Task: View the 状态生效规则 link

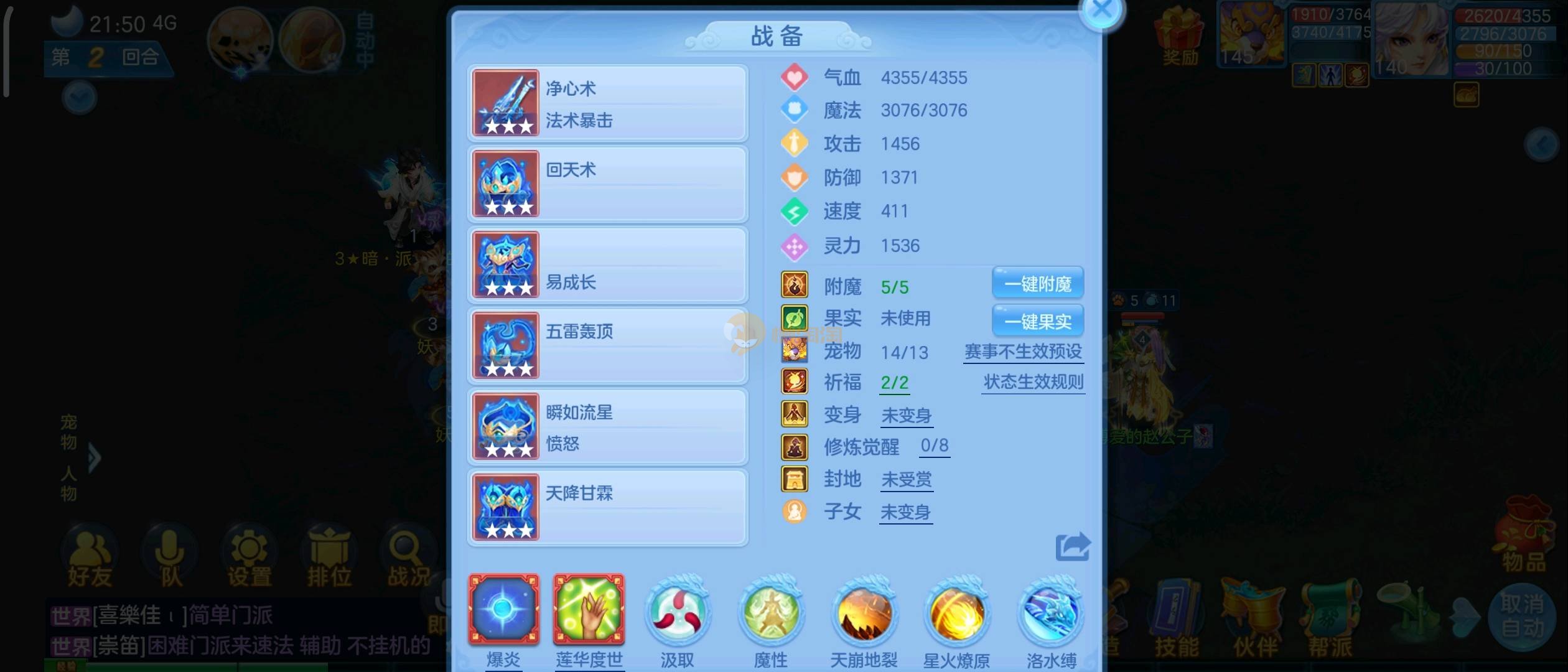Action: pyautogui.click(x=1033, y=381)
